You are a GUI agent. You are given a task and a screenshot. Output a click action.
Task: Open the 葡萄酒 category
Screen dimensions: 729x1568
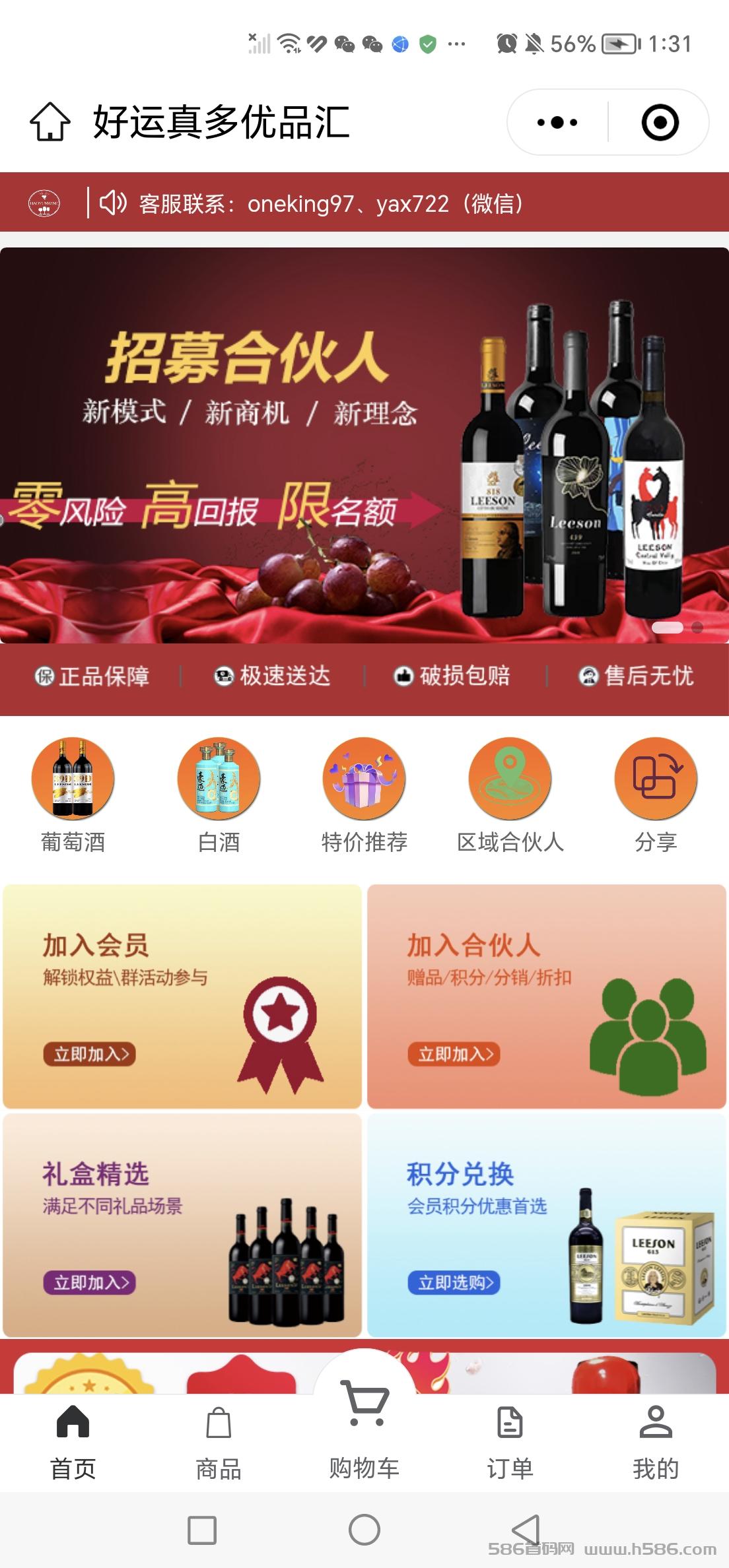(x=73, y=796)
